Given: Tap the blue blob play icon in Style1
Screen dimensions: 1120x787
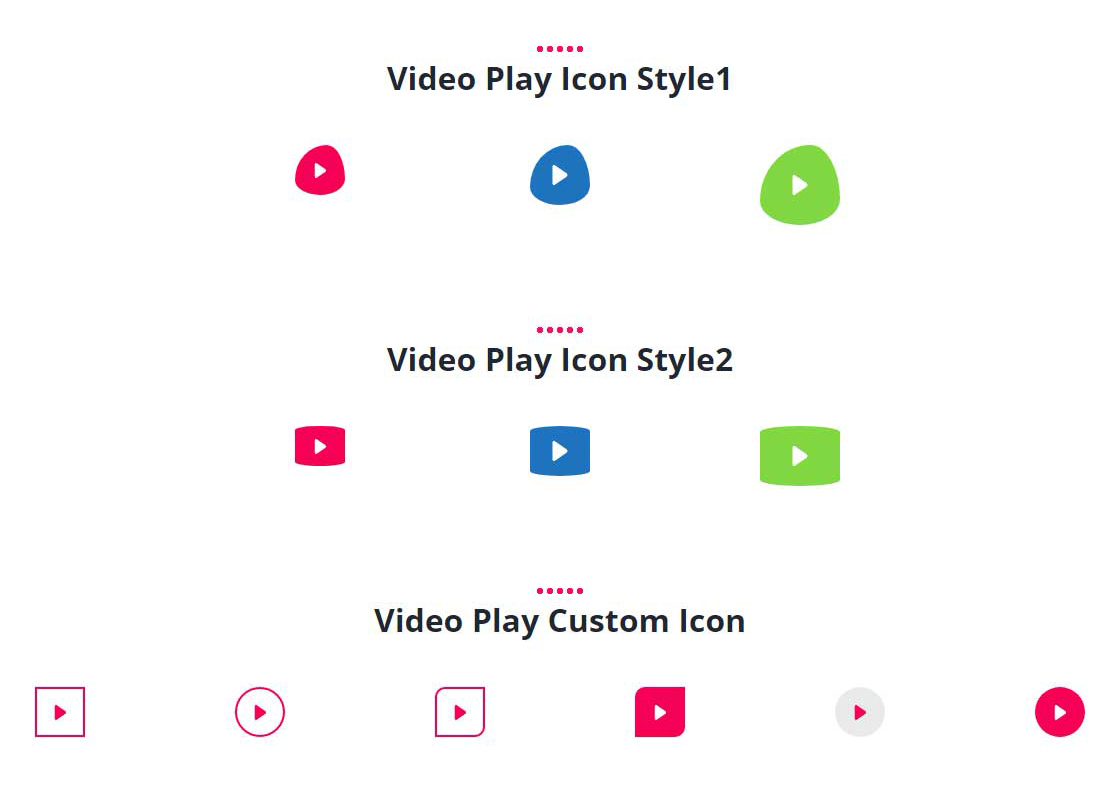Looking at the screenshot, I should 560,176.
